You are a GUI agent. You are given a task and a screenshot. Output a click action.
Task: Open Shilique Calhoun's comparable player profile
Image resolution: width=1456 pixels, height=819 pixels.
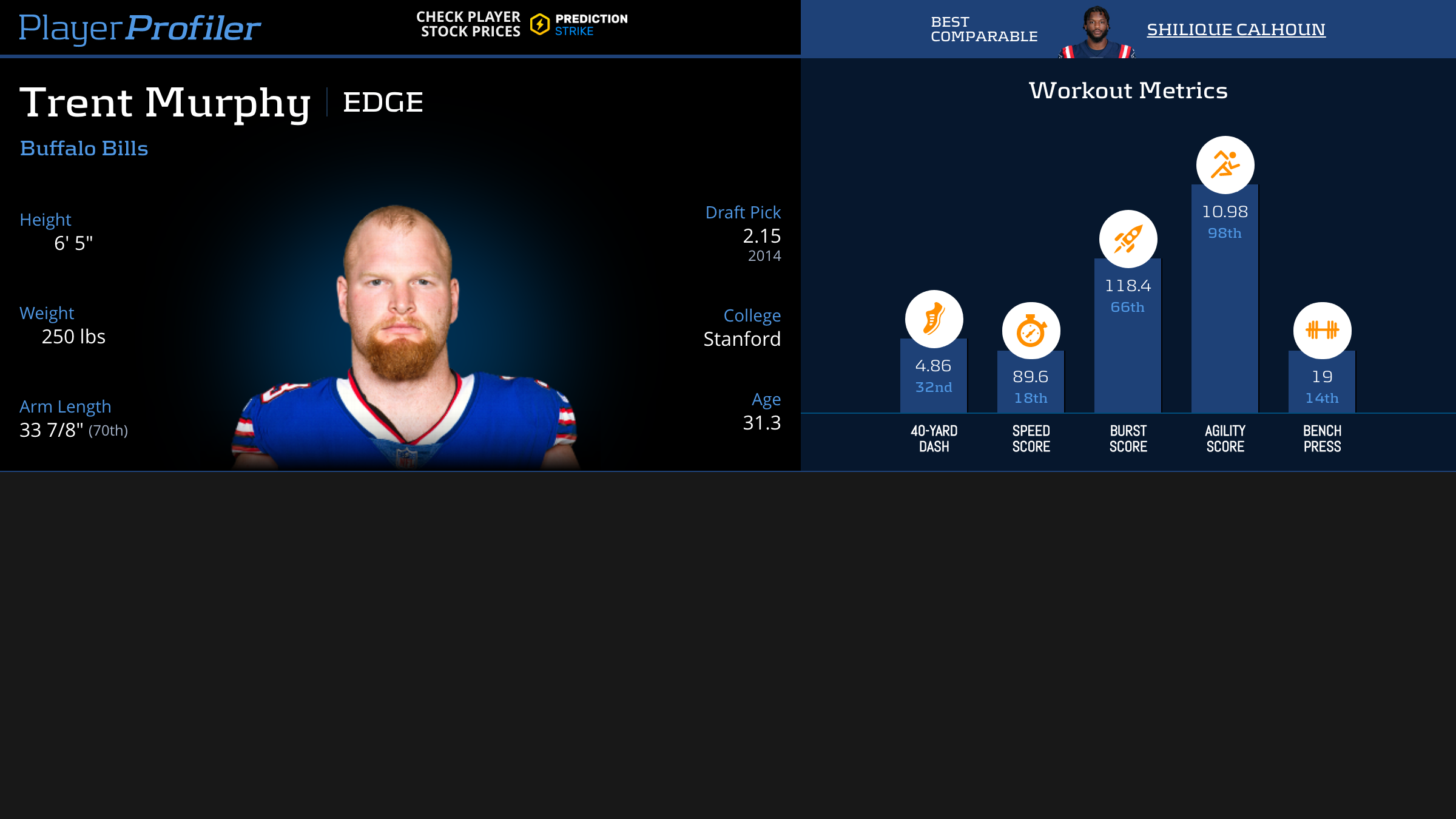coord(1235,29)
